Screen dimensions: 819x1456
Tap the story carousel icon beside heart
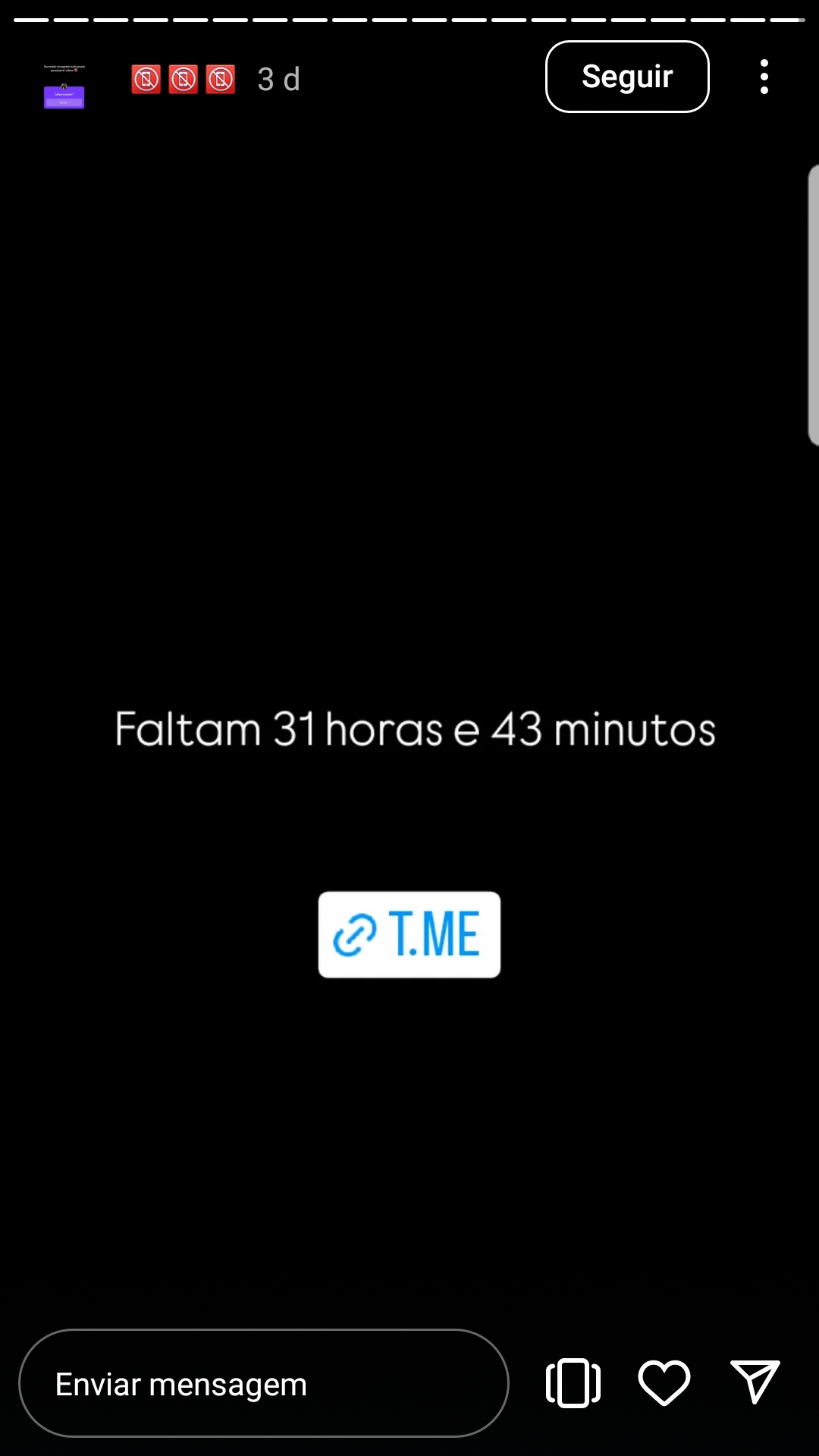(x=573, y=1382)
